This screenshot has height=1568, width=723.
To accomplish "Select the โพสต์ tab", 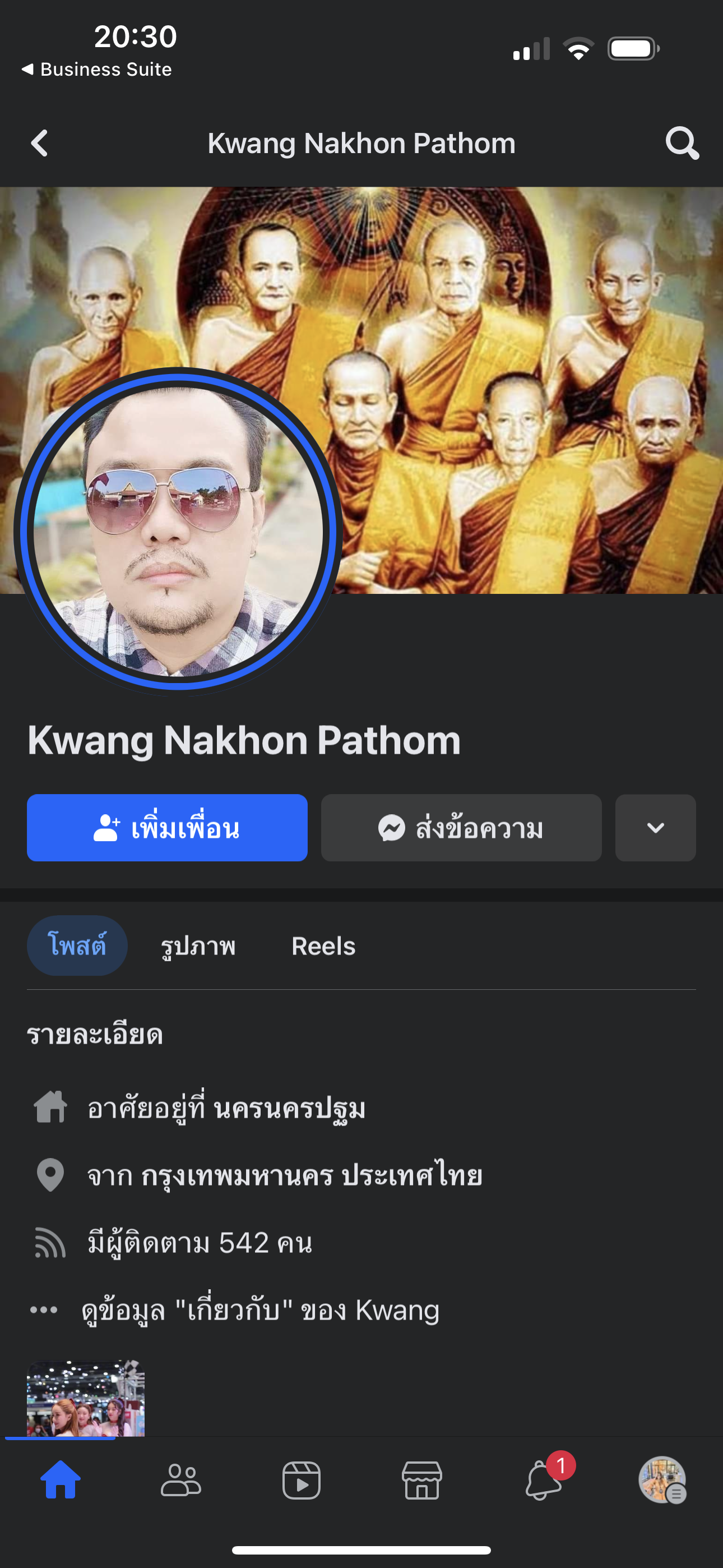I will point(77,946).
